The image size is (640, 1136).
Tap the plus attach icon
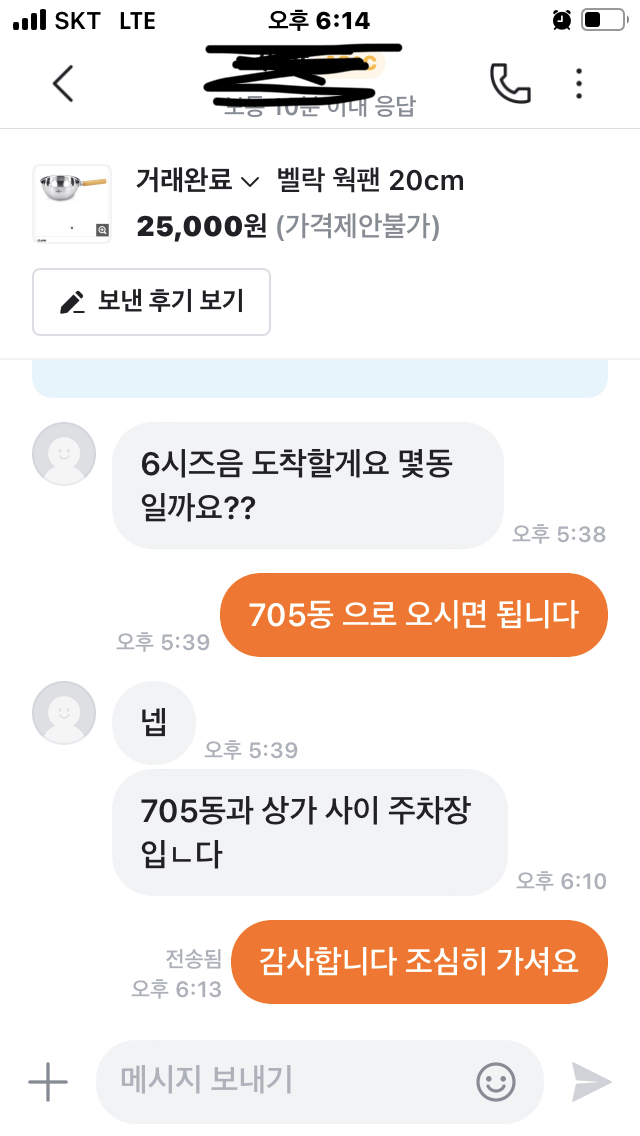coord(48,1082)
